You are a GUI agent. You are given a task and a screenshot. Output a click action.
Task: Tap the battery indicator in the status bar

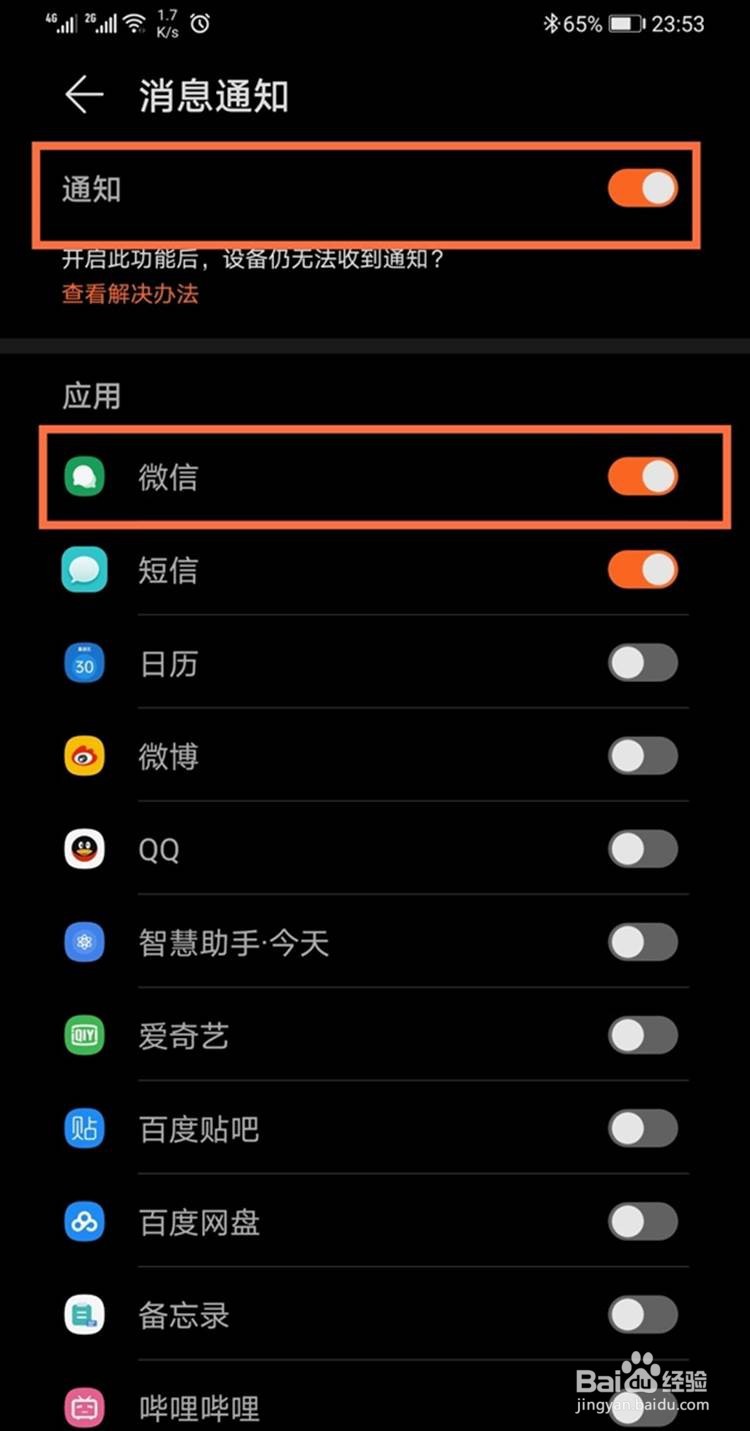pyautogui.click(x=625, y=23)
